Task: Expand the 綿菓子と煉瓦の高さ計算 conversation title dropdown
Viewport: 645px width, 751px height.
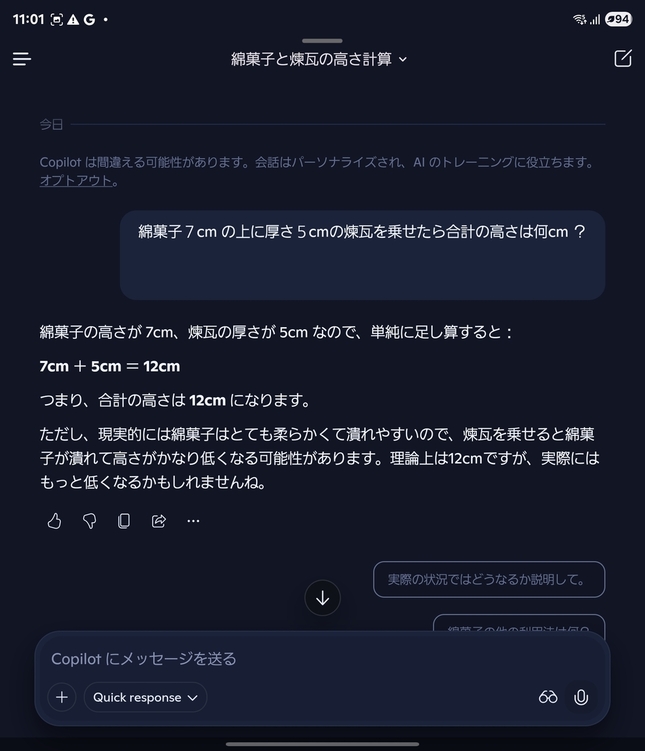Action: pos(320,59)
